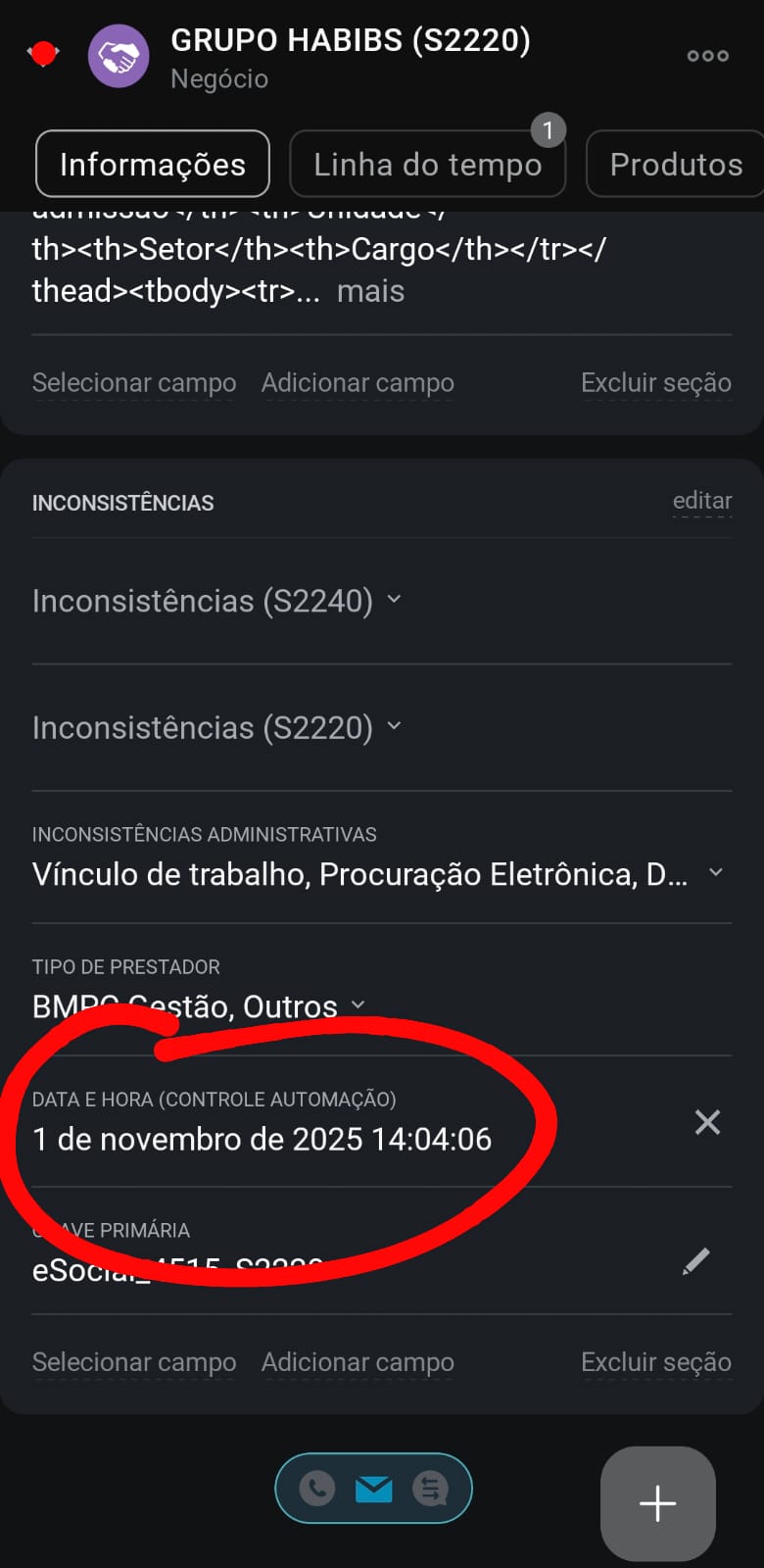Expand truncated text with "mais"
Viewport: 764px width, 1568px height.
tap(370, 291)
